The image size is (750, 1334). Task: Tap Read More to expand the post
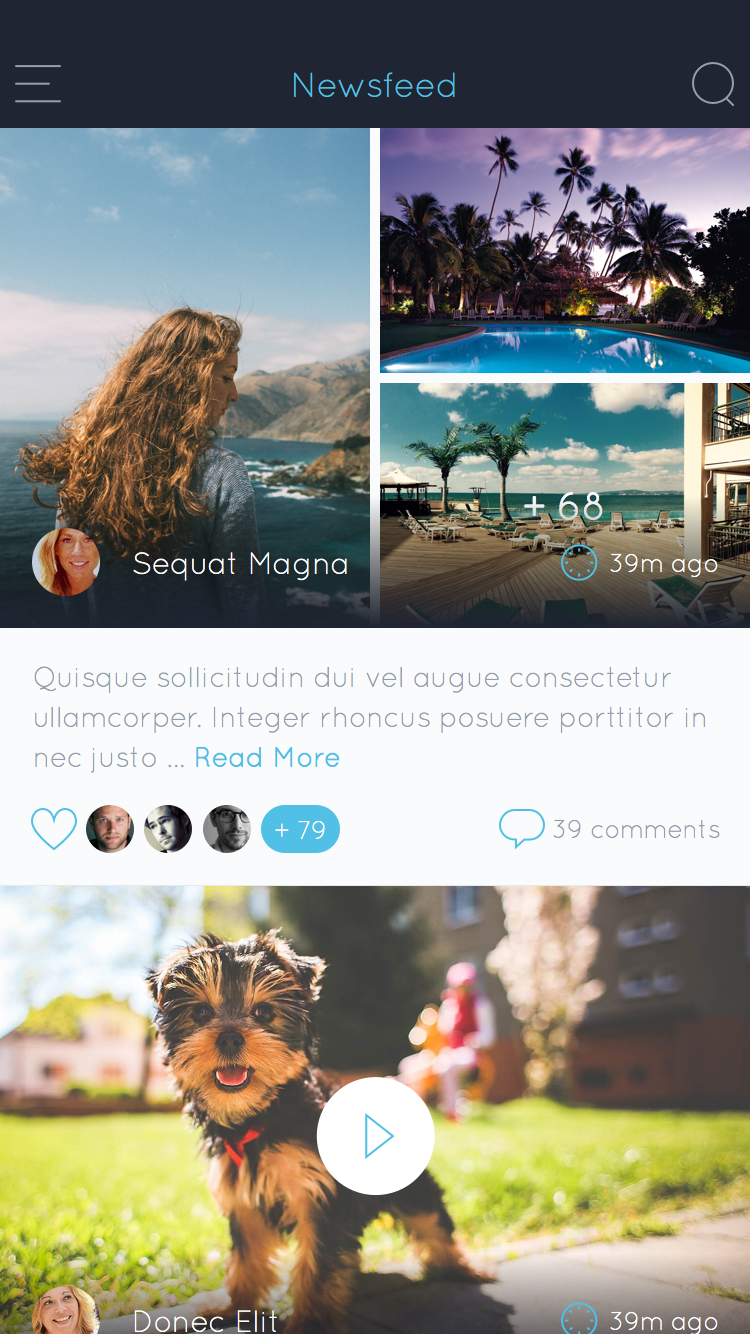click(267, 758)
